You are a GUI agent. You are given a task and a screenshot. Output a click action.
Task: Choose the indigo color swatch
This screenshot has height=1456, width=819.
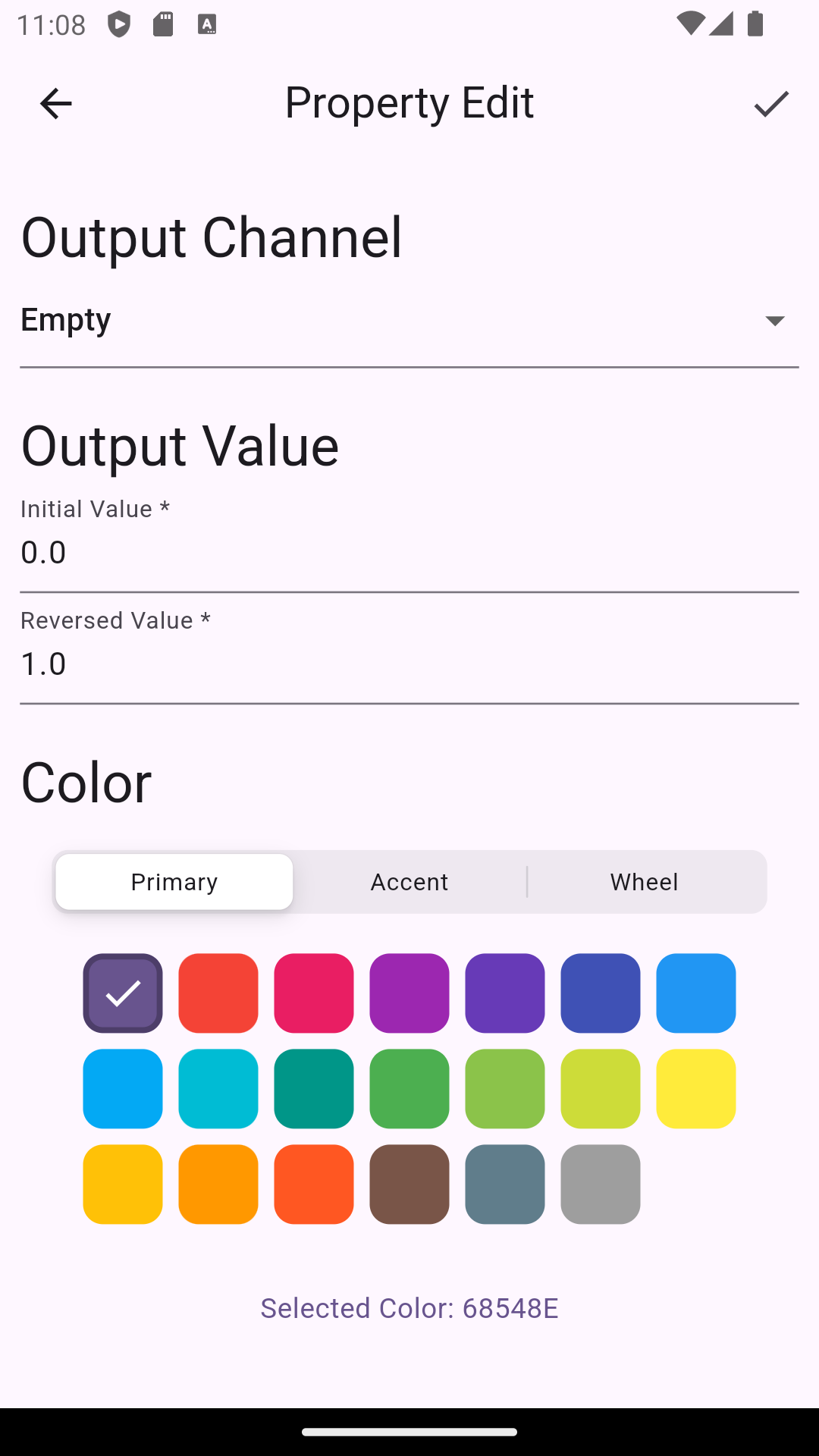tap(601, 993)
